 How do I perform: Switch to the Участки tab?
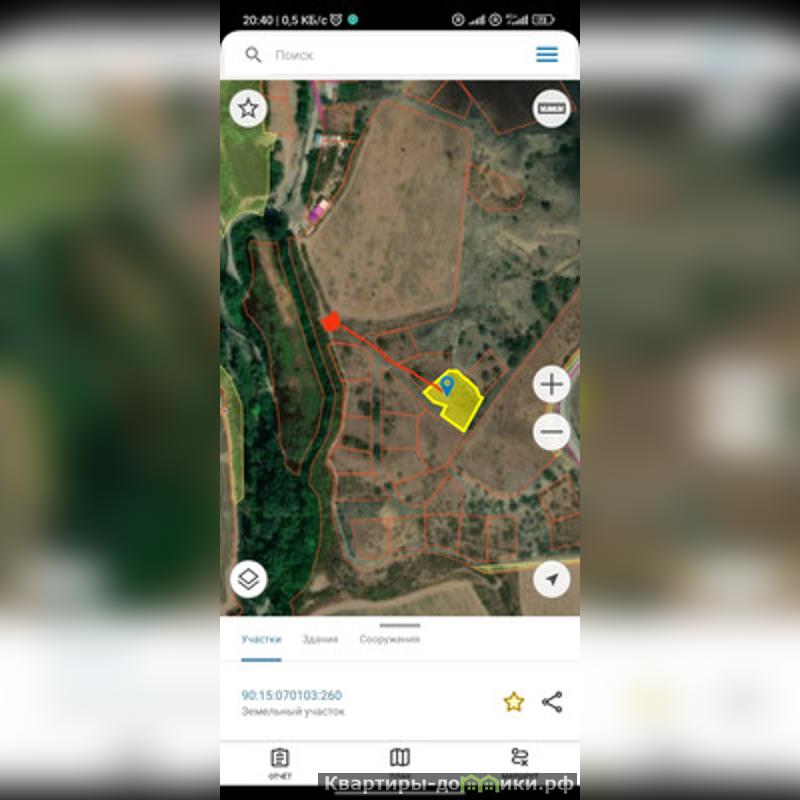[261, 639]
